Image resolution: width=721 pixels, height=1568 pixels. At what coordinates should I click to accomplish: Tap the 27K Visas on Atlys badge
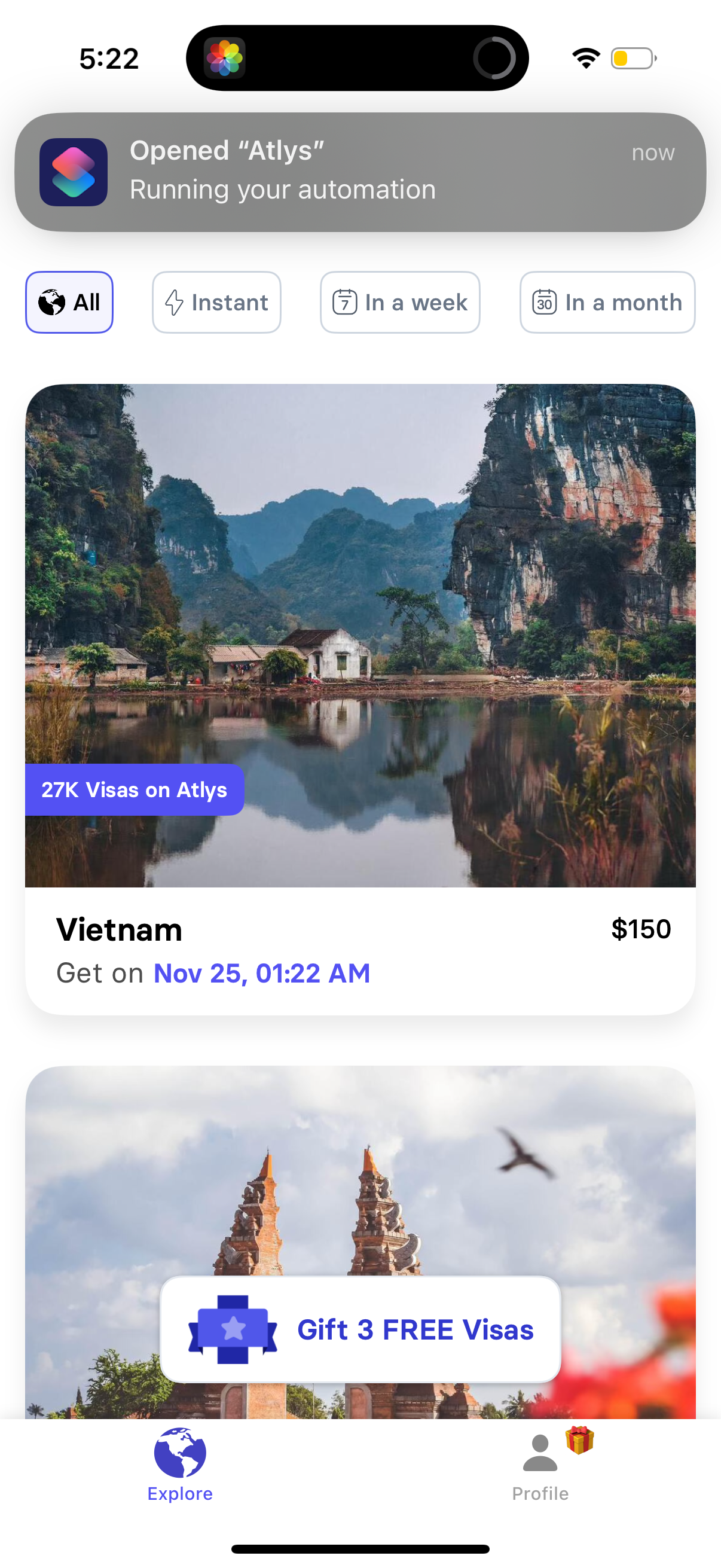[x=134, y=789]
